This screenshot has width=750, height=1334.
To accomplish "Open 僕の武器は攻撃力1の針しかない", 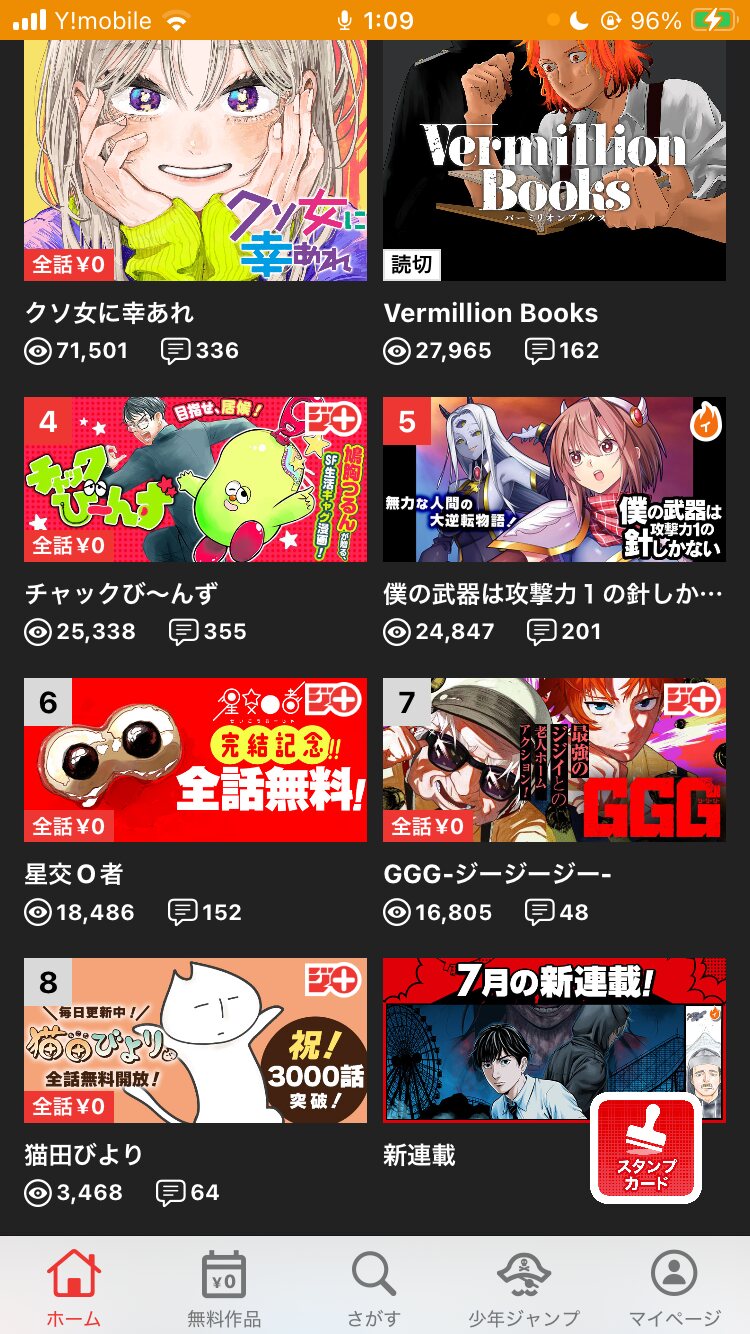I will click(554, 479).
